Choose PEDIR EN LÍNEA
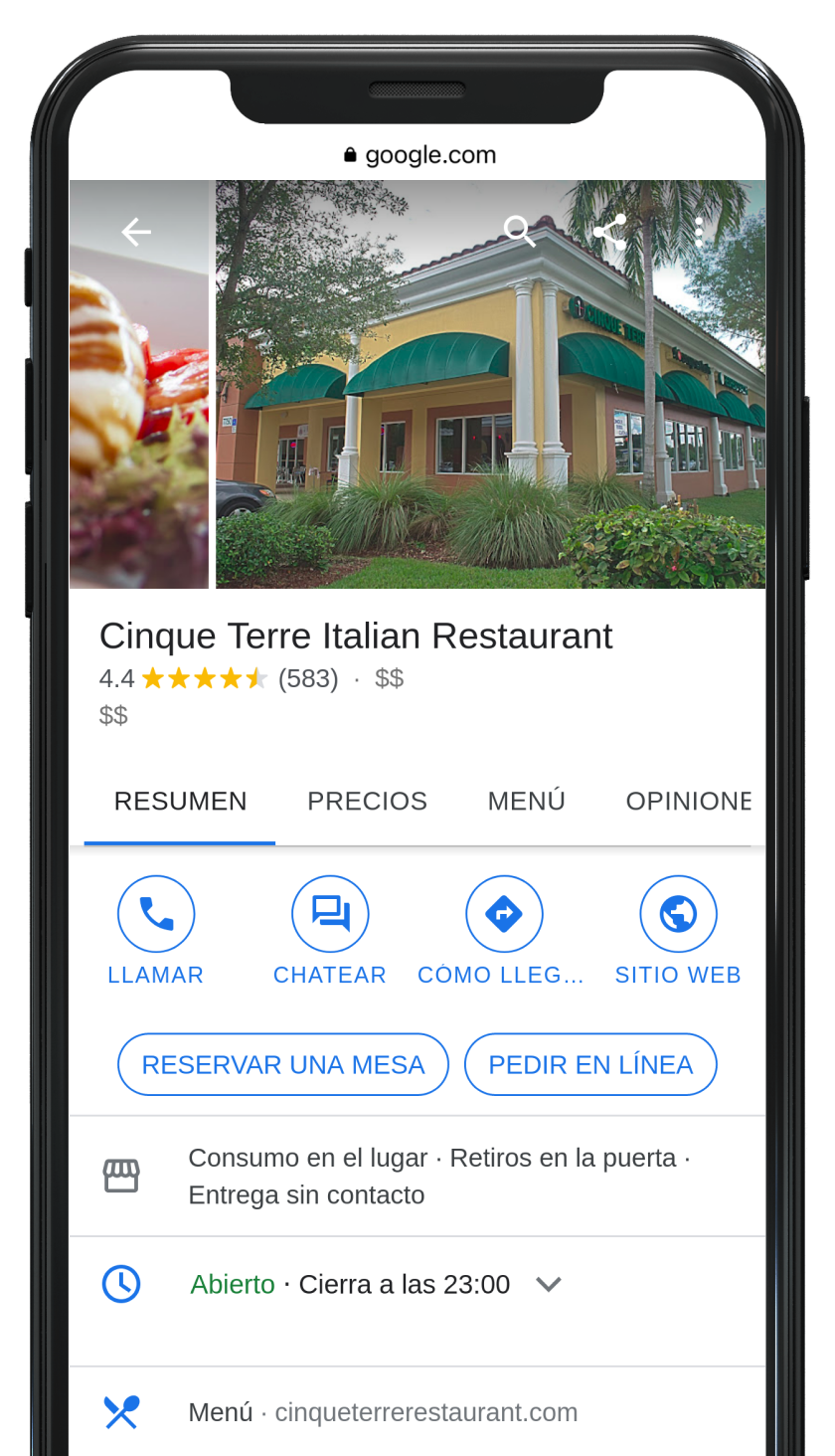 tap(590, 1064)
